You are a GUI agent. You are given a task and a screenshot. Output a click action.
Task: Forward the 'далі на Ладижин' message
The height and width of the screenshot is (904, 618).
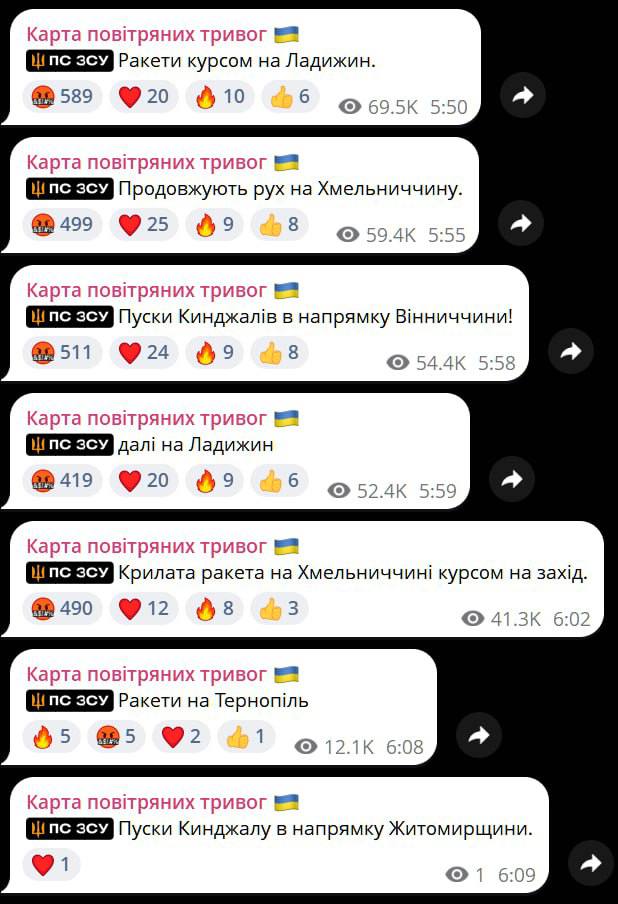pyautogui.click(x=512, y=480)
